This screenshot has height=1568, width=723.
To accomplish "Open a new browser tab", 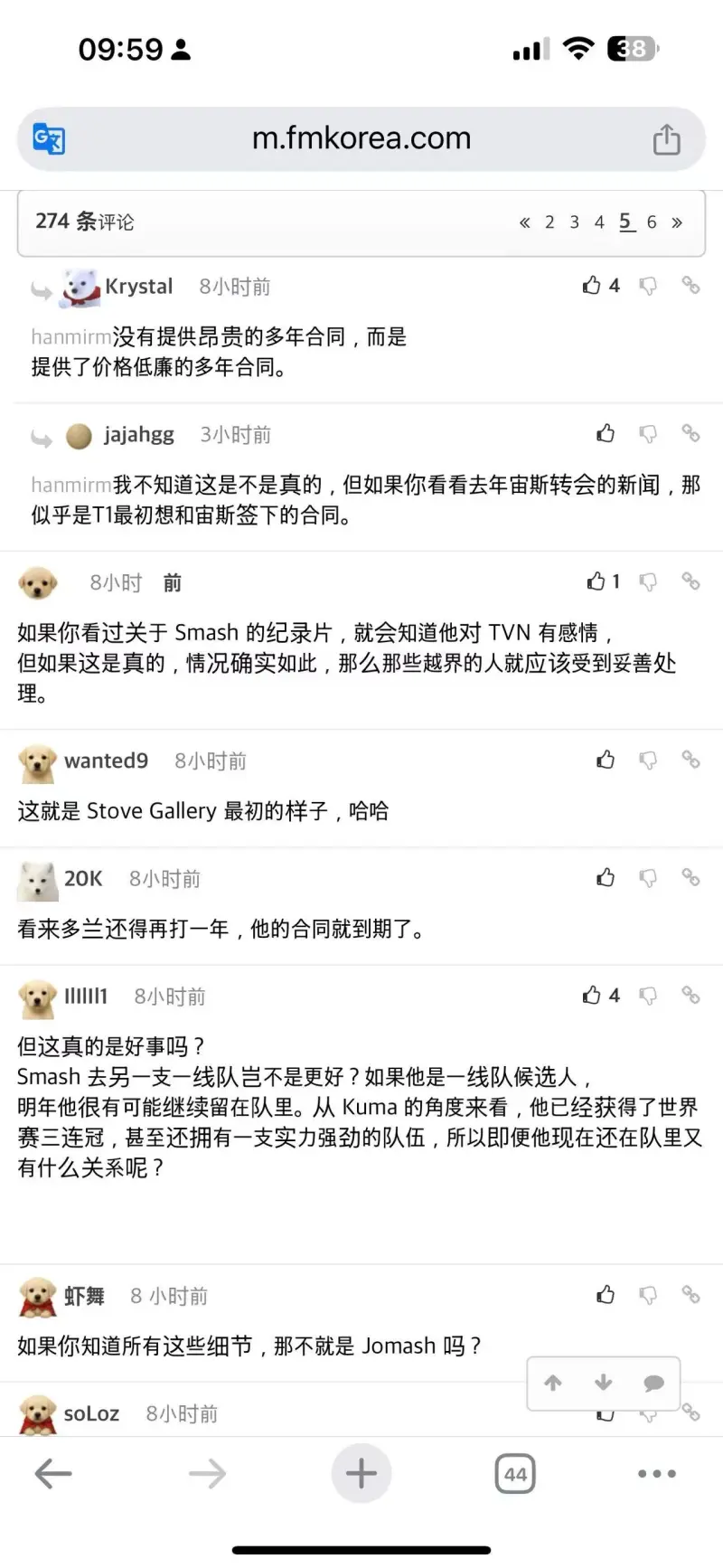I will [x=361, y=1474].
